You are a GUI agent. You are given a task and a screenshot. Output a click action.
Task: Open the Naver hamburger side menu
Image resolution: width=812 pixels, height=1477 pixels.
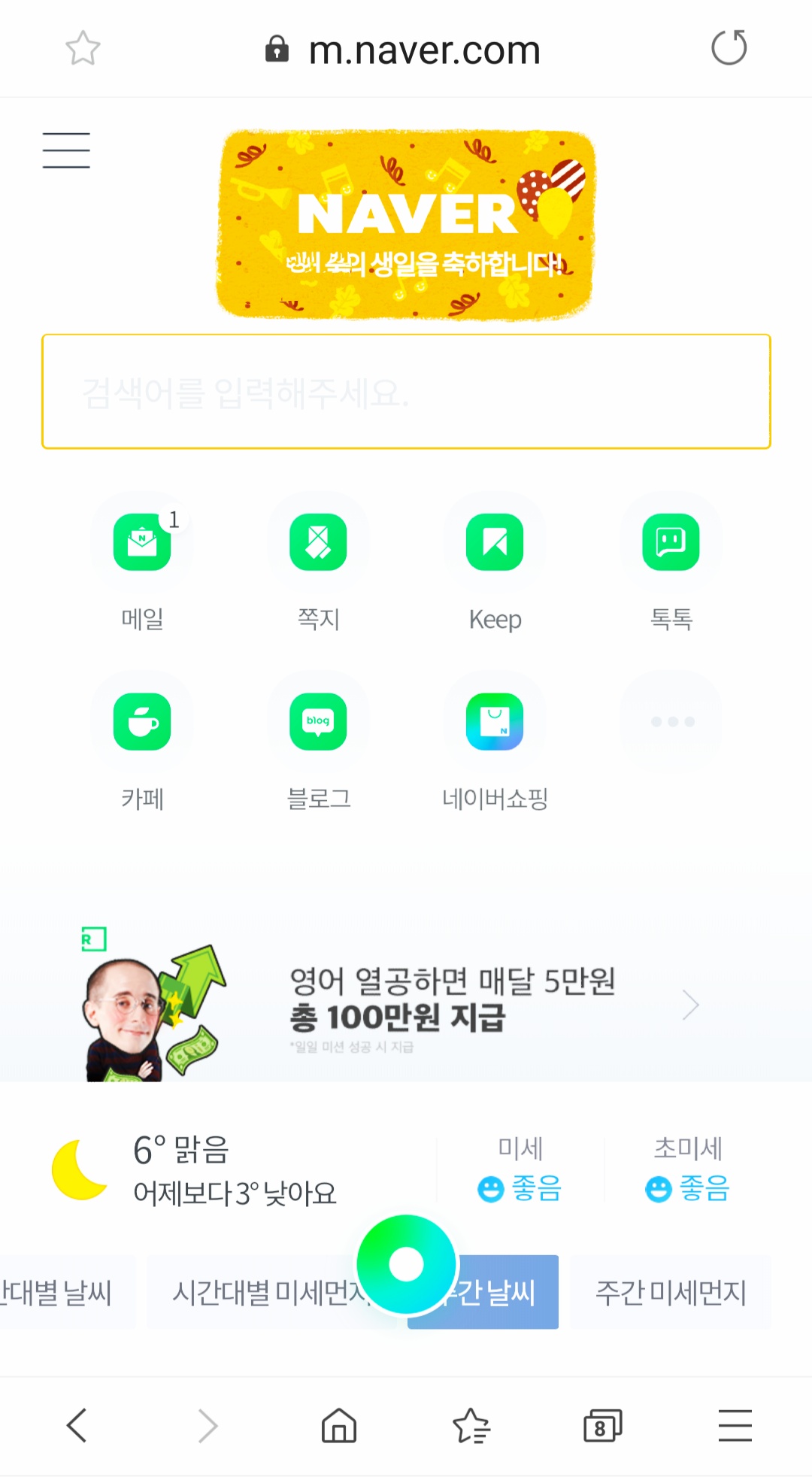66,150
